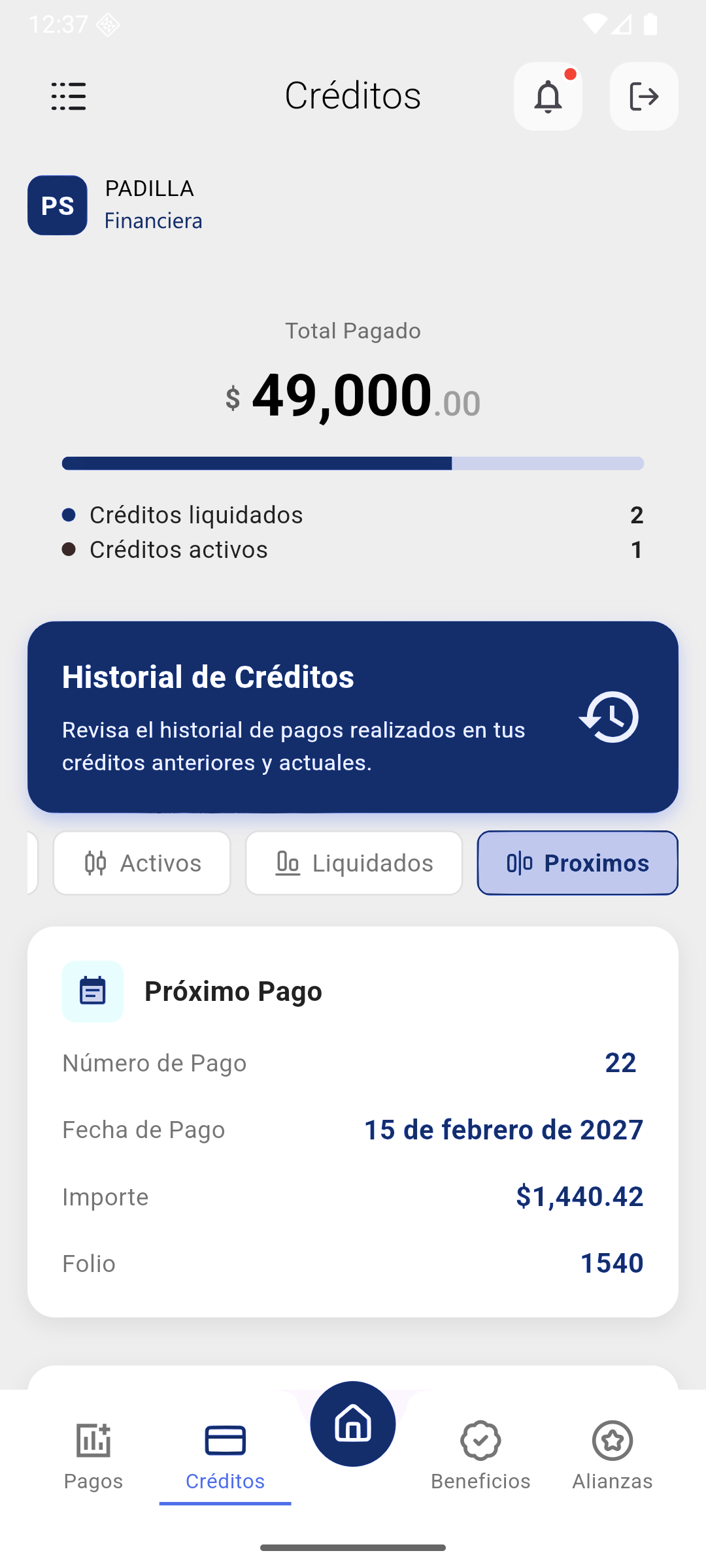Tap the Folio value 1540

point(612,1262)
